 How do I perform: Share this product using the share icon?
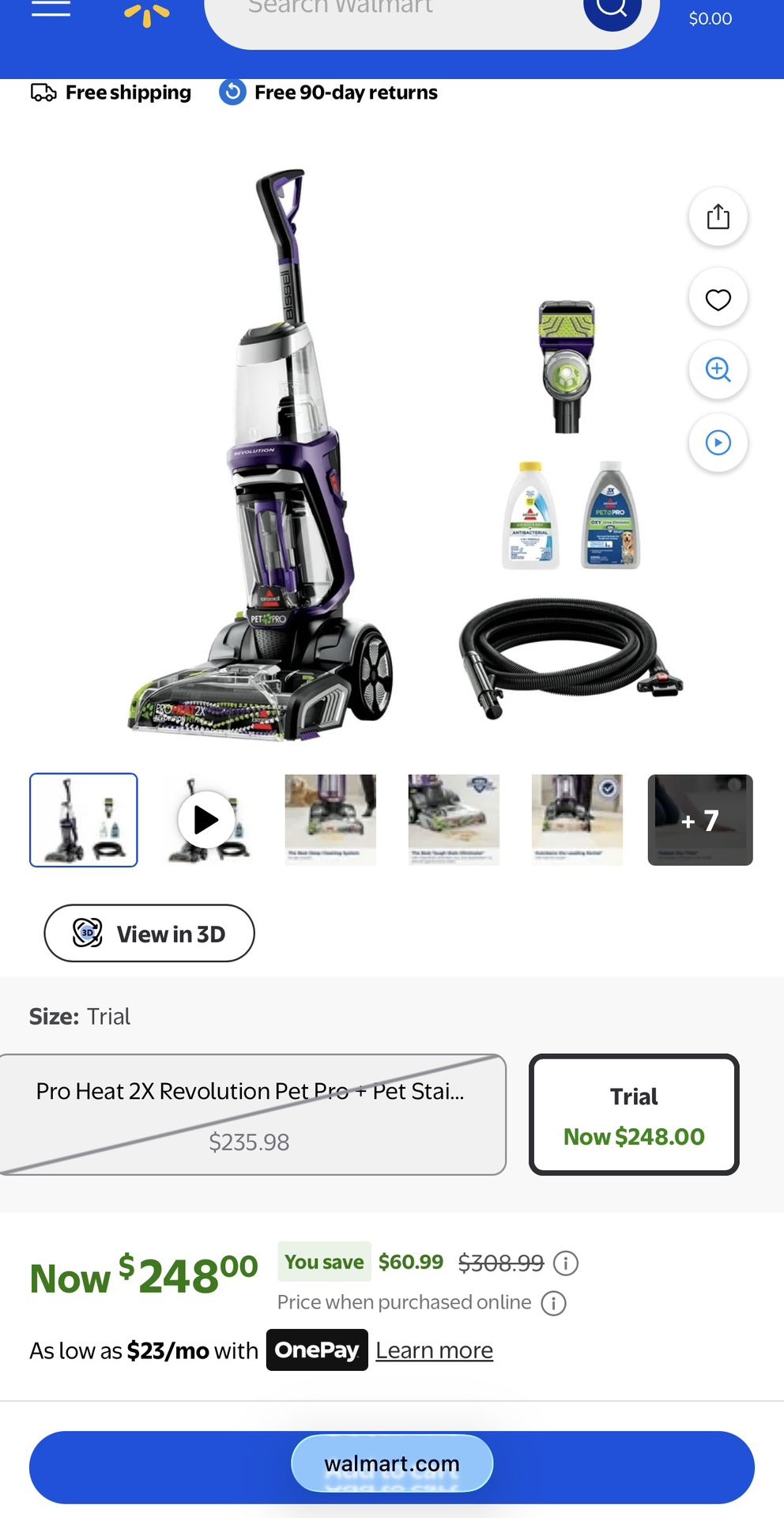718,216
